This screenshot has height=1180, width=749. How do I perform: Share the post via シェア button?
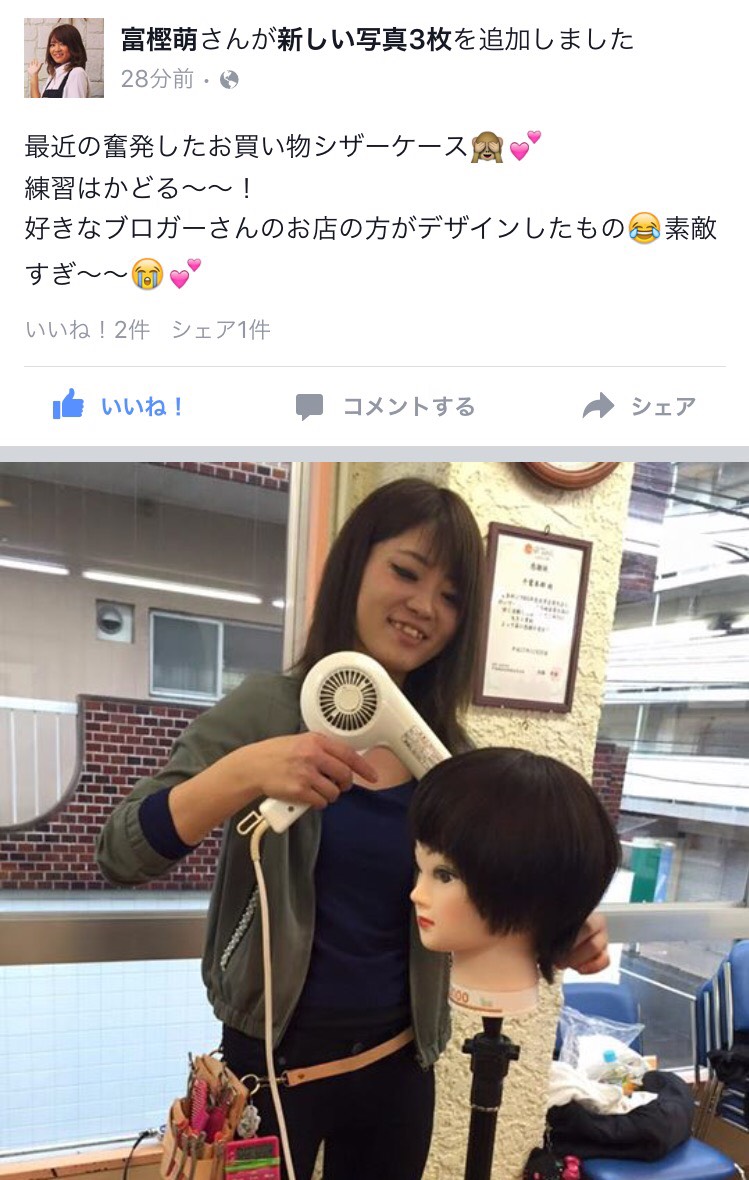[639, 407]
